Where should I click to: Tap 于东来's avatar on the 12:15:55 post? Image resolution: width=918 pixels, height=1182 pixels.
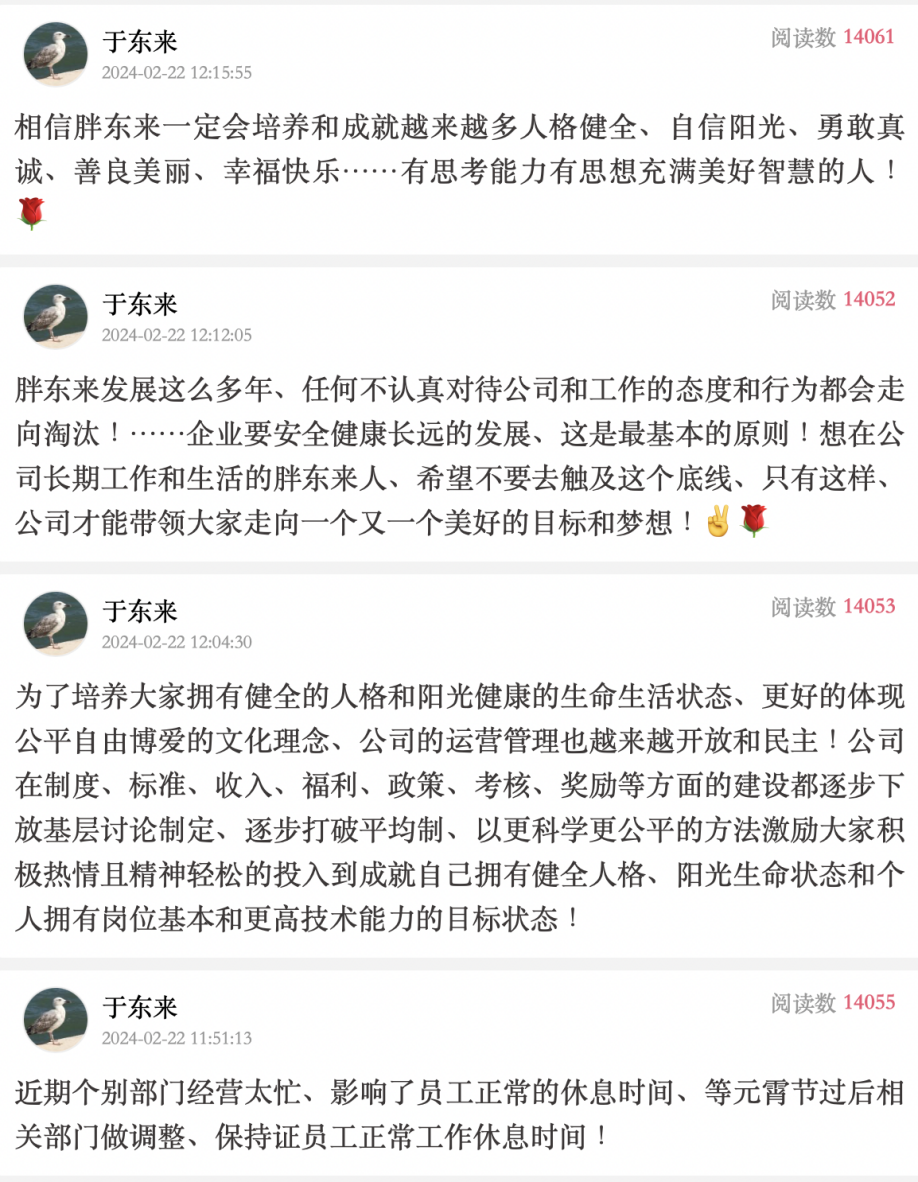(x=55, y=54)
